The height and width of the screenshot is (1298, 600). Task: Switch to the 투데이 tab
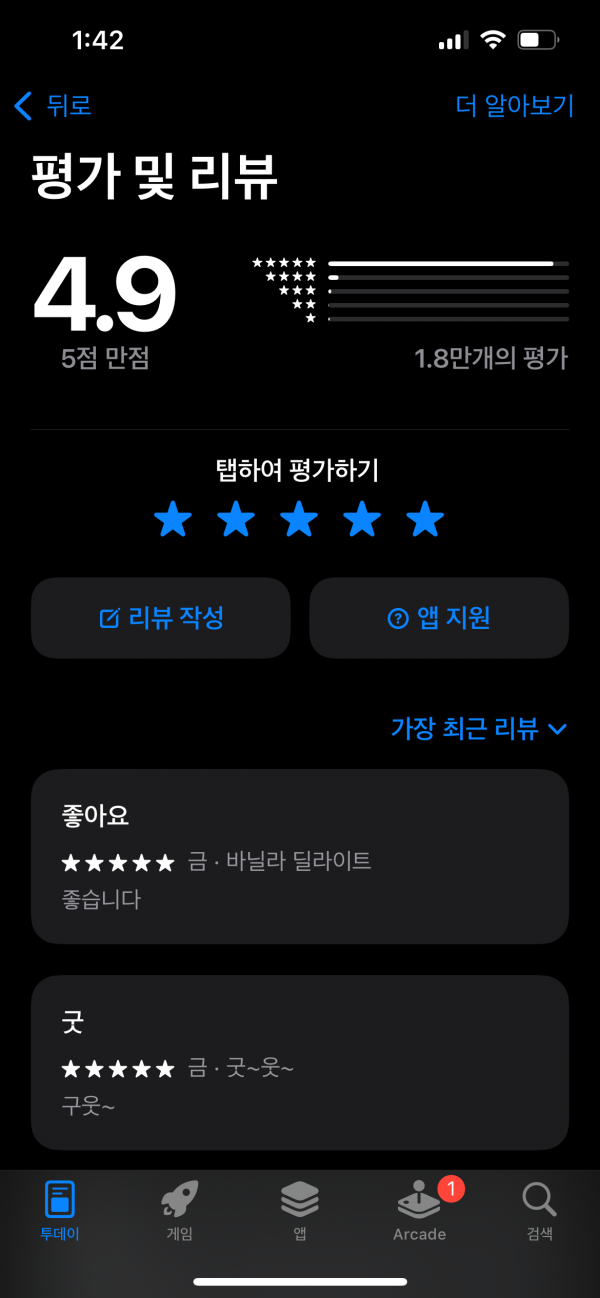60,1210
